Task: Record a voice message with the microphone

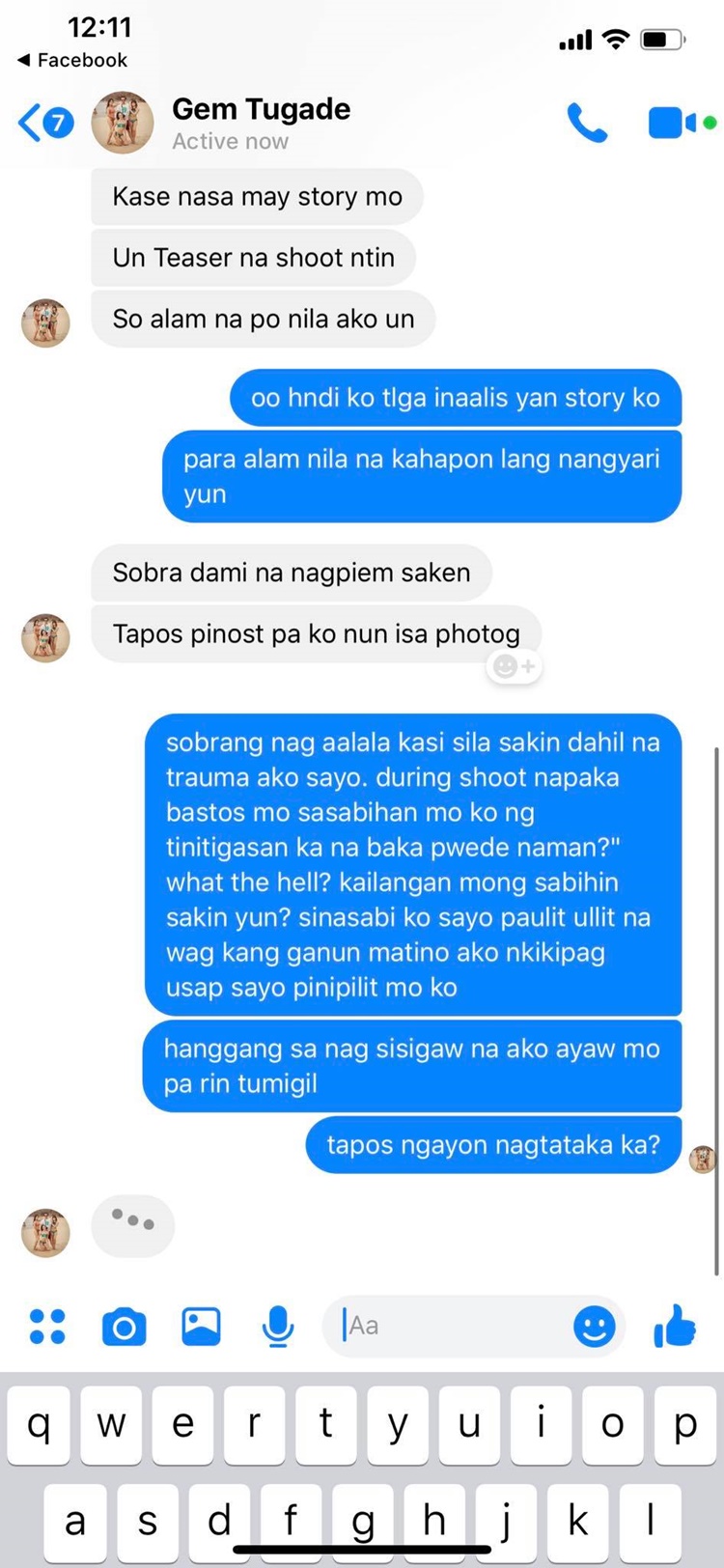Action: point(278,1326)
